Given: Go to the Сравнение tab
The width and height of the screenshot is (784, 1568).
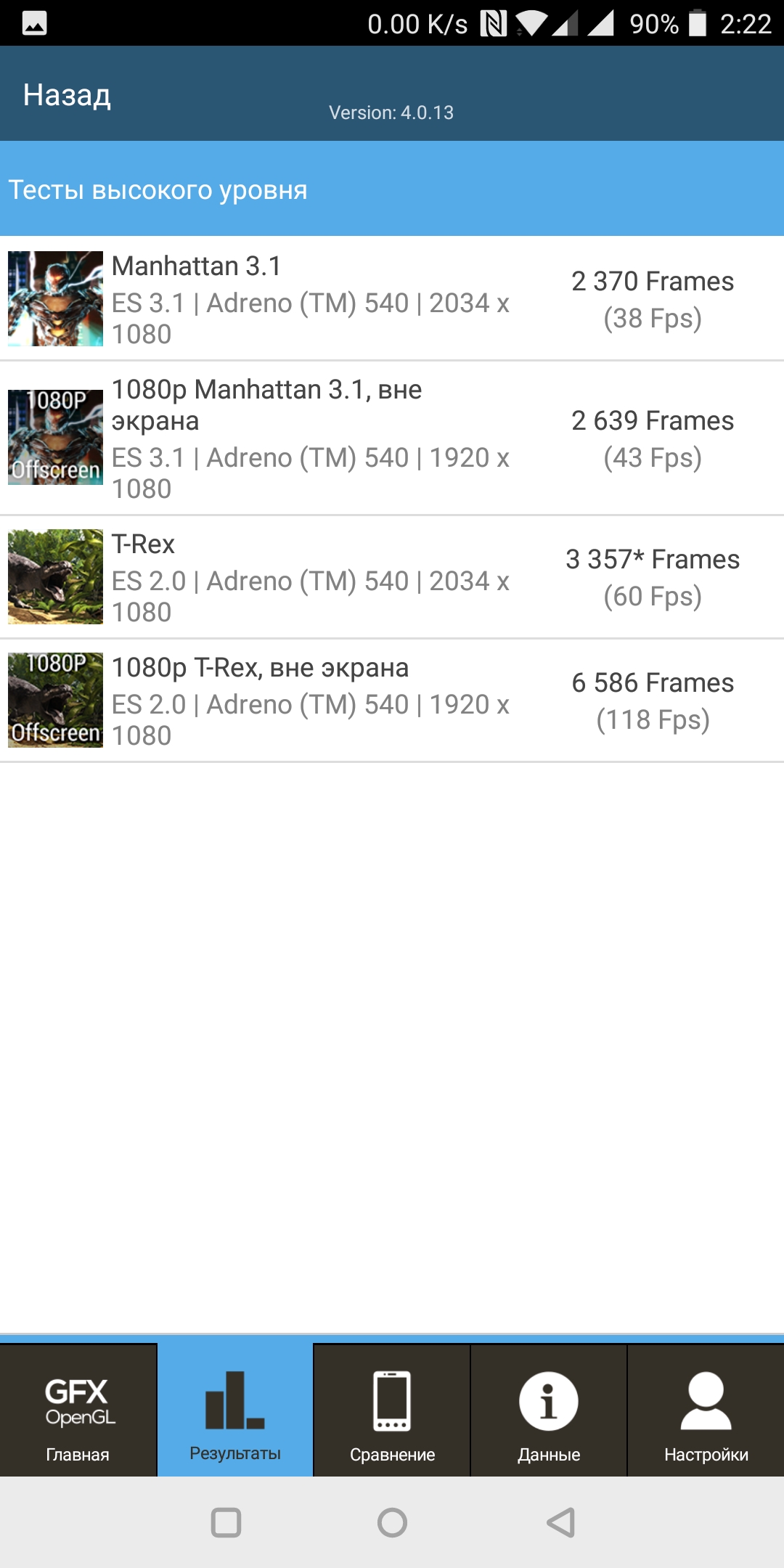Looking at the screenshot, I should [392, 1410].
